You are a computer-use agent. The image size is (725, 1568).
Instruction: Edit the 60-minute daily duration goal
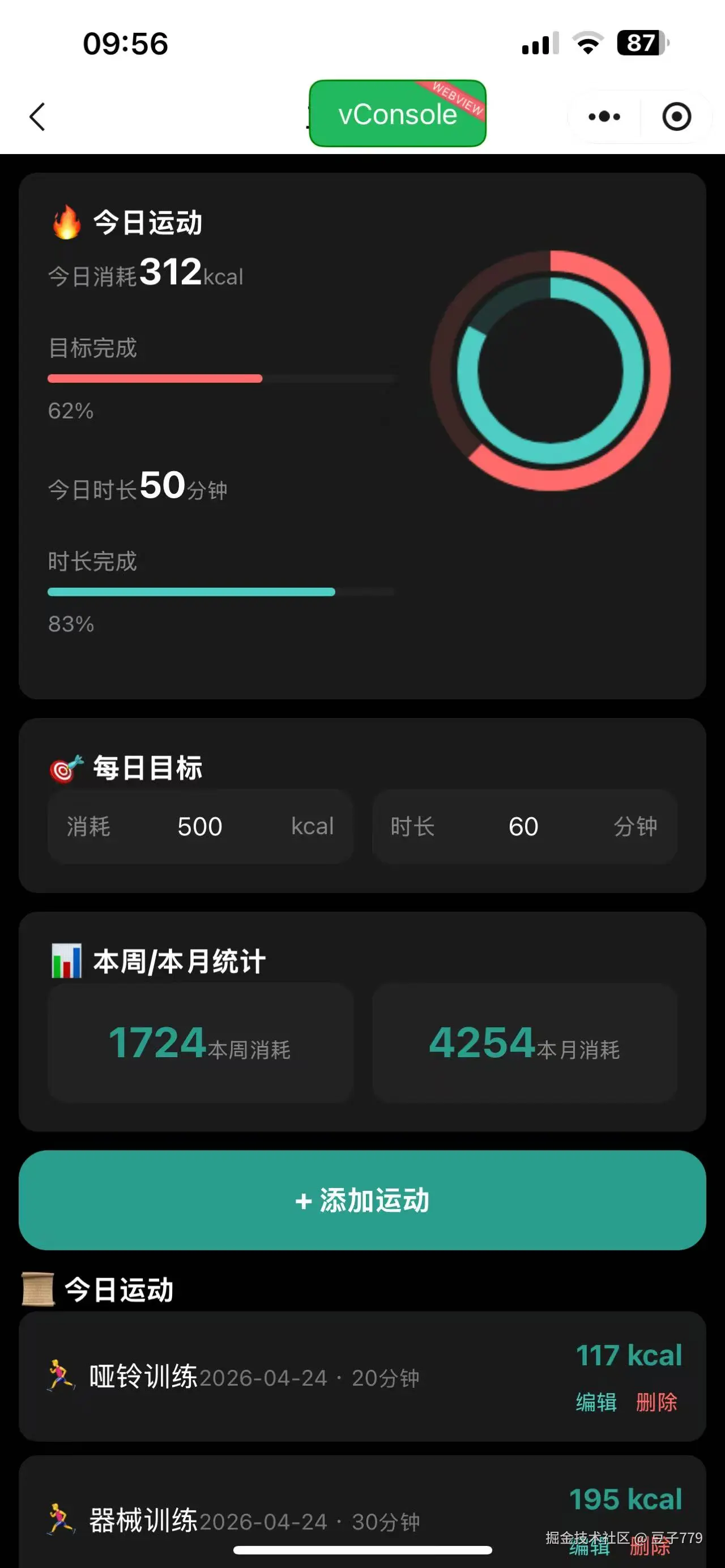click(523, 827)
